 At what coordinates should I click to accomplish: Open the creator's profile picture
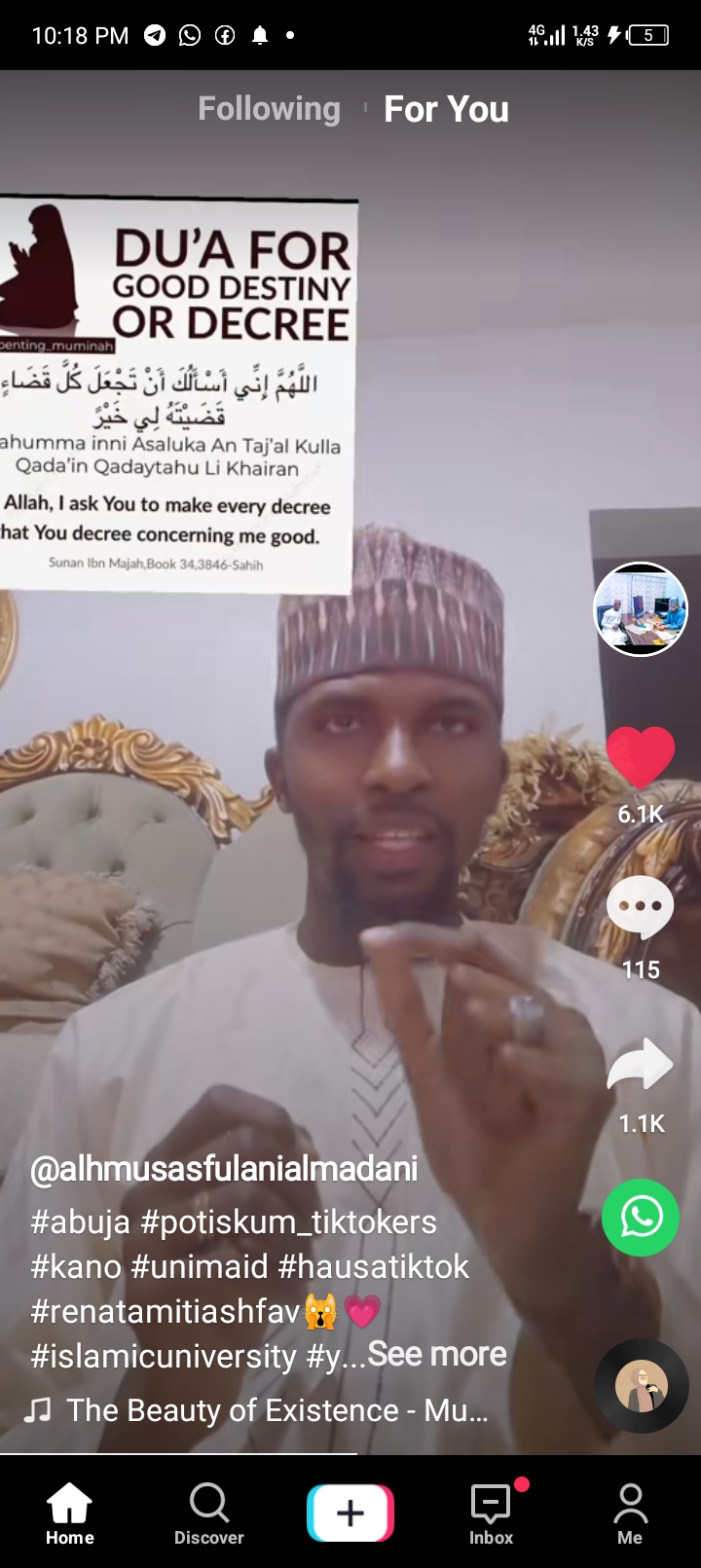point(641,609)
